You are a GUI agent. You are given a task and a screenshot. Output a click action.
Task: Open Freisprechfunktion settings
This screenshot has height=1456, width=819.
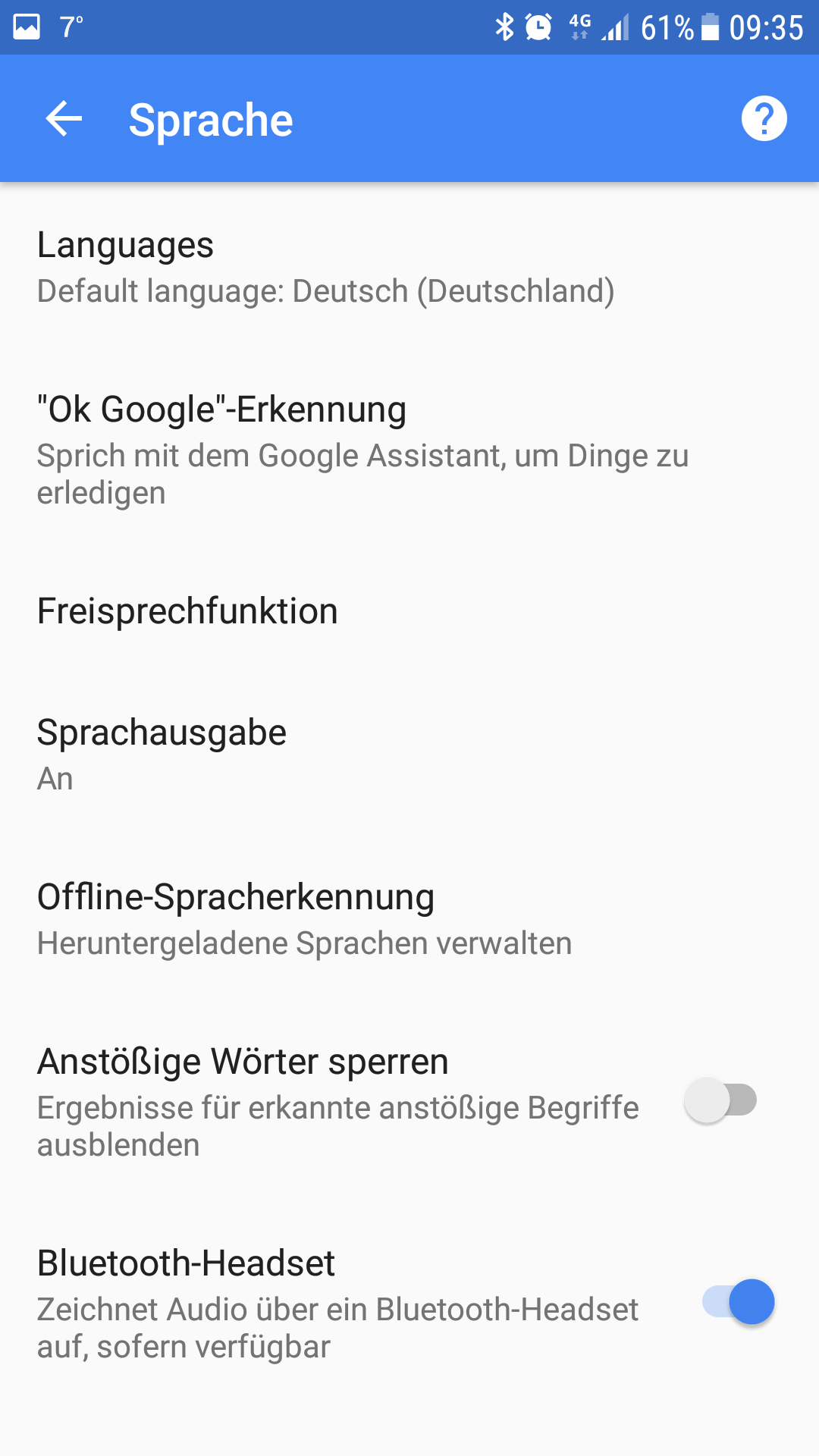188,611
